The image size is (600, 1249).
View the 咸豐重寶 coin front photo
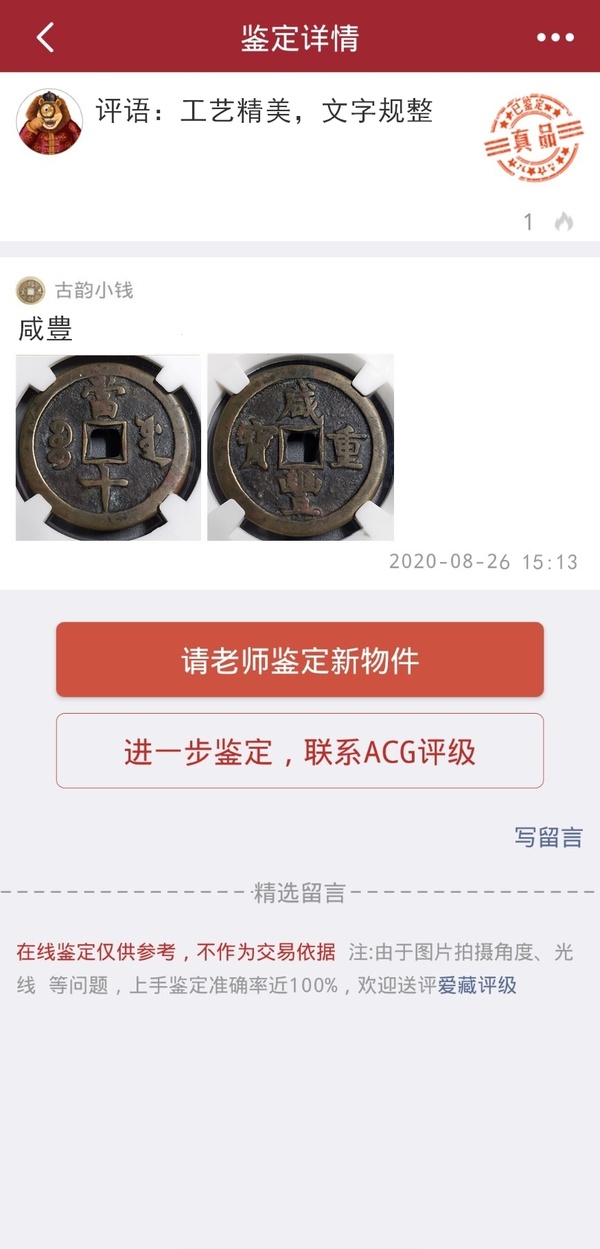click(300, 447)
